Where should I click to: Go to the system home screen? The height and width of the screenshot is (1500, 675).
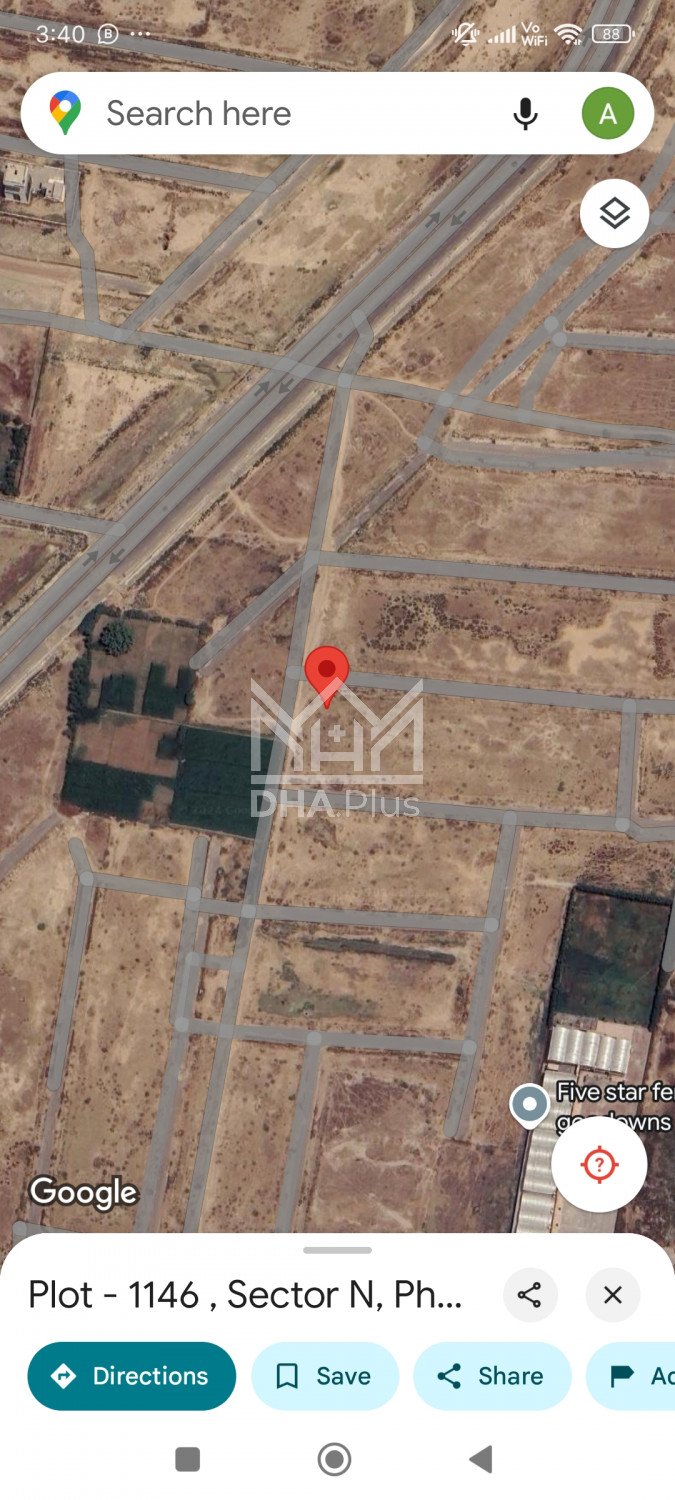335,1459
